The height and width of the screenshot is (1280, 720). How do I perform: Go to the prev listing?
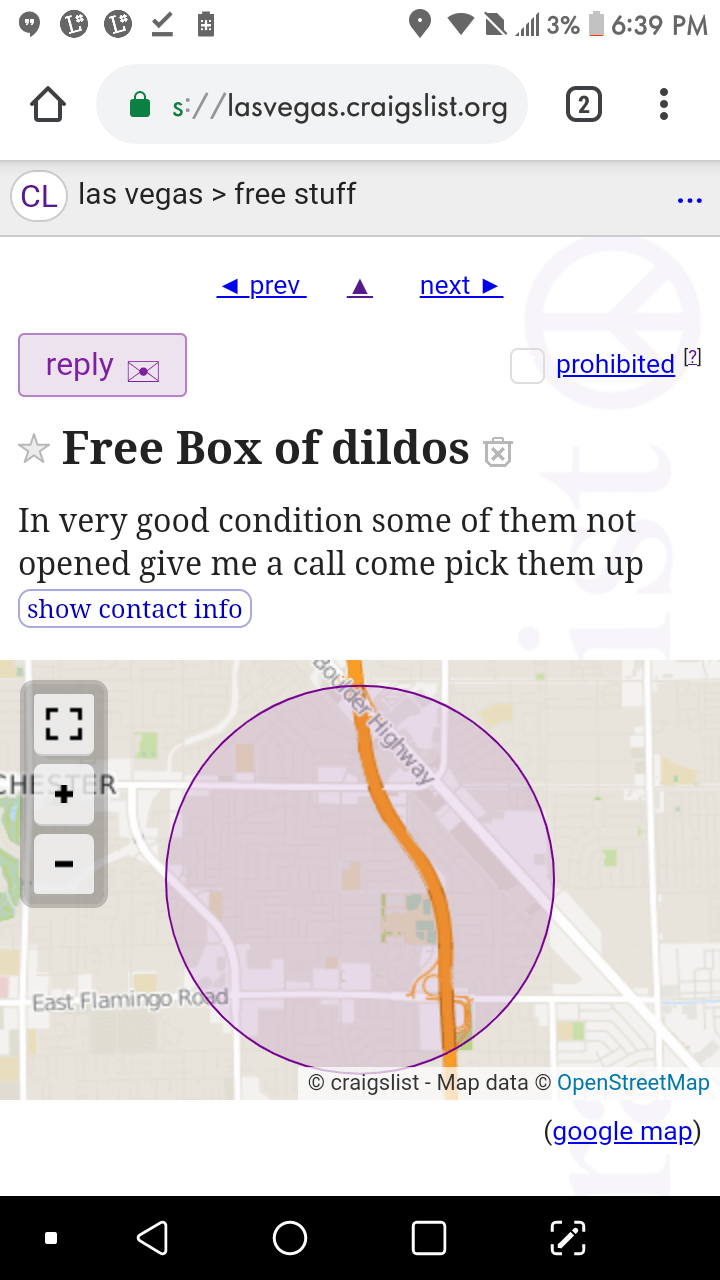point(261,286)
